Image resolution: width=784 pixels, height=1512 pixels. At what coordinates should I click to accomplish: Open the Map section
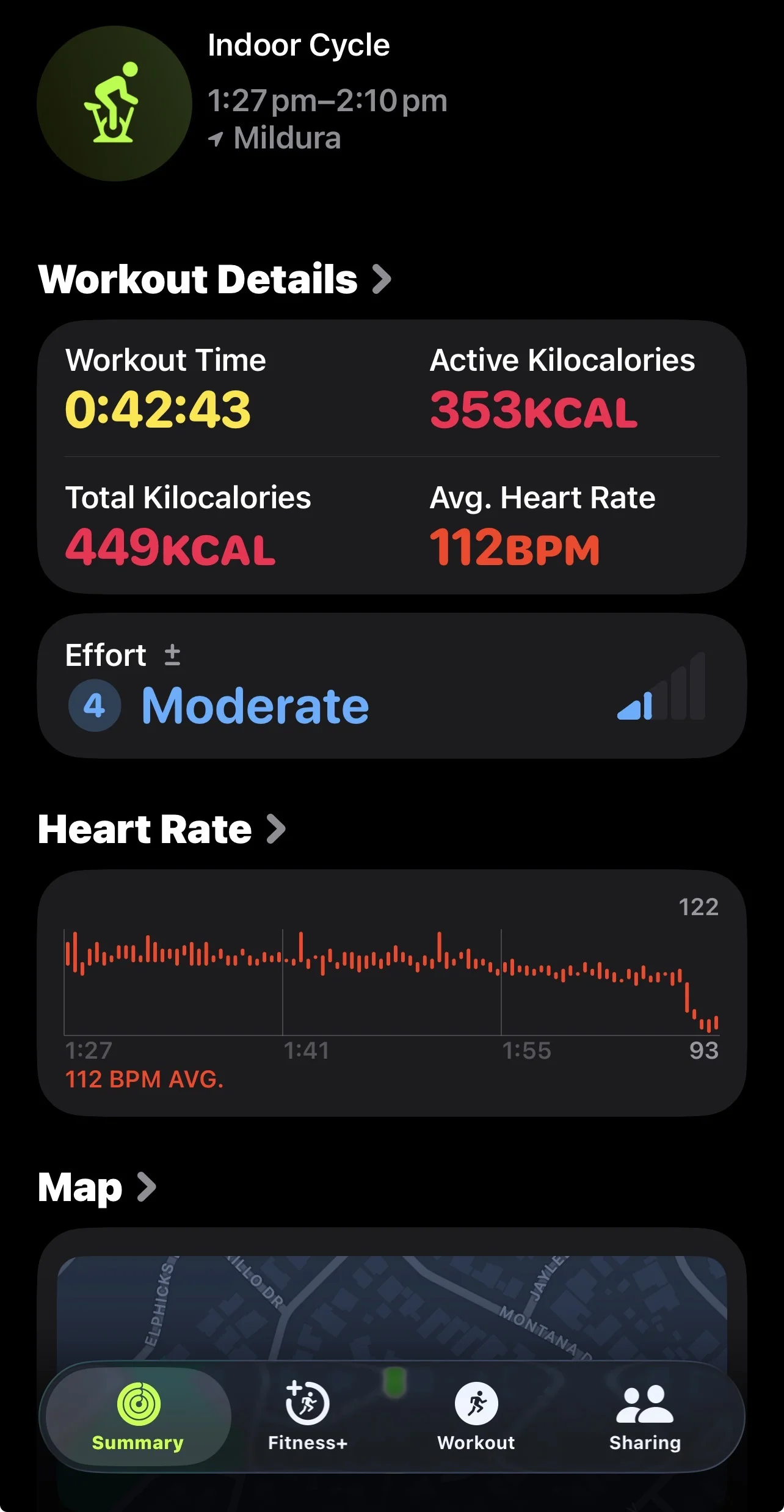[96, 1187]
